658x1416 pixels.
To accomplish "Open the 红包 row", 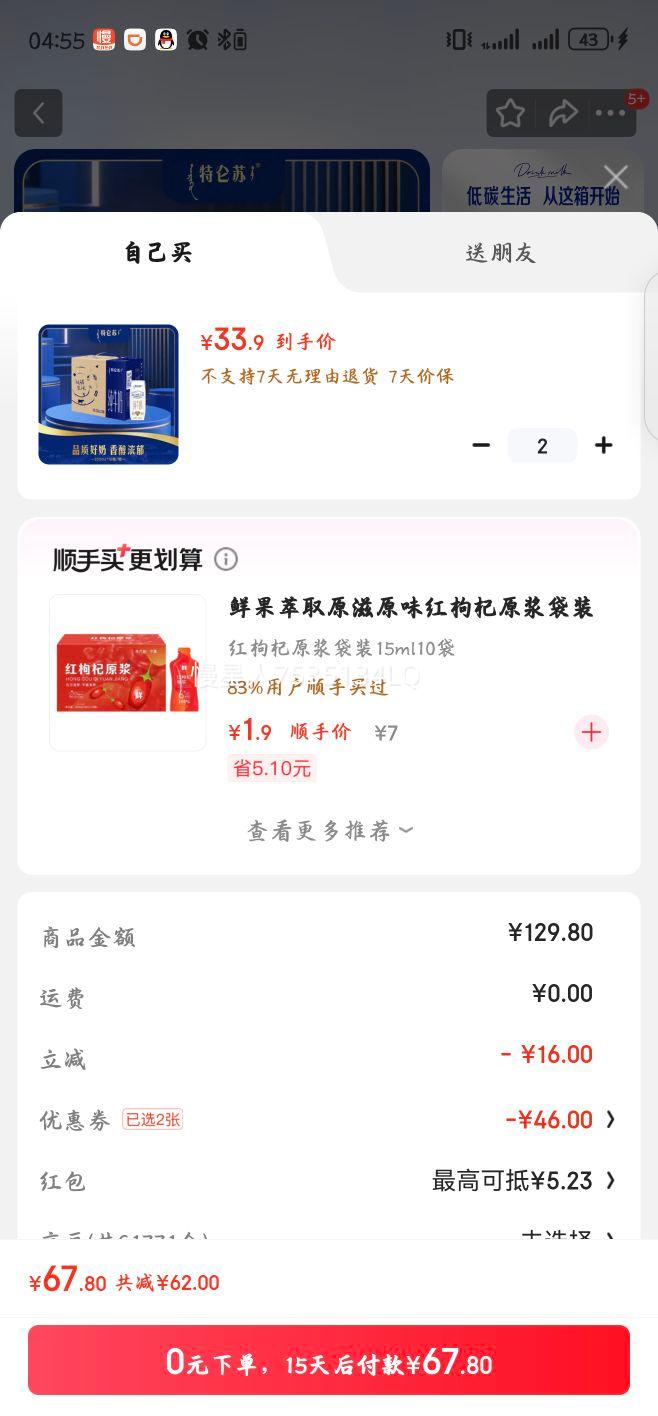I will 329,1181.
